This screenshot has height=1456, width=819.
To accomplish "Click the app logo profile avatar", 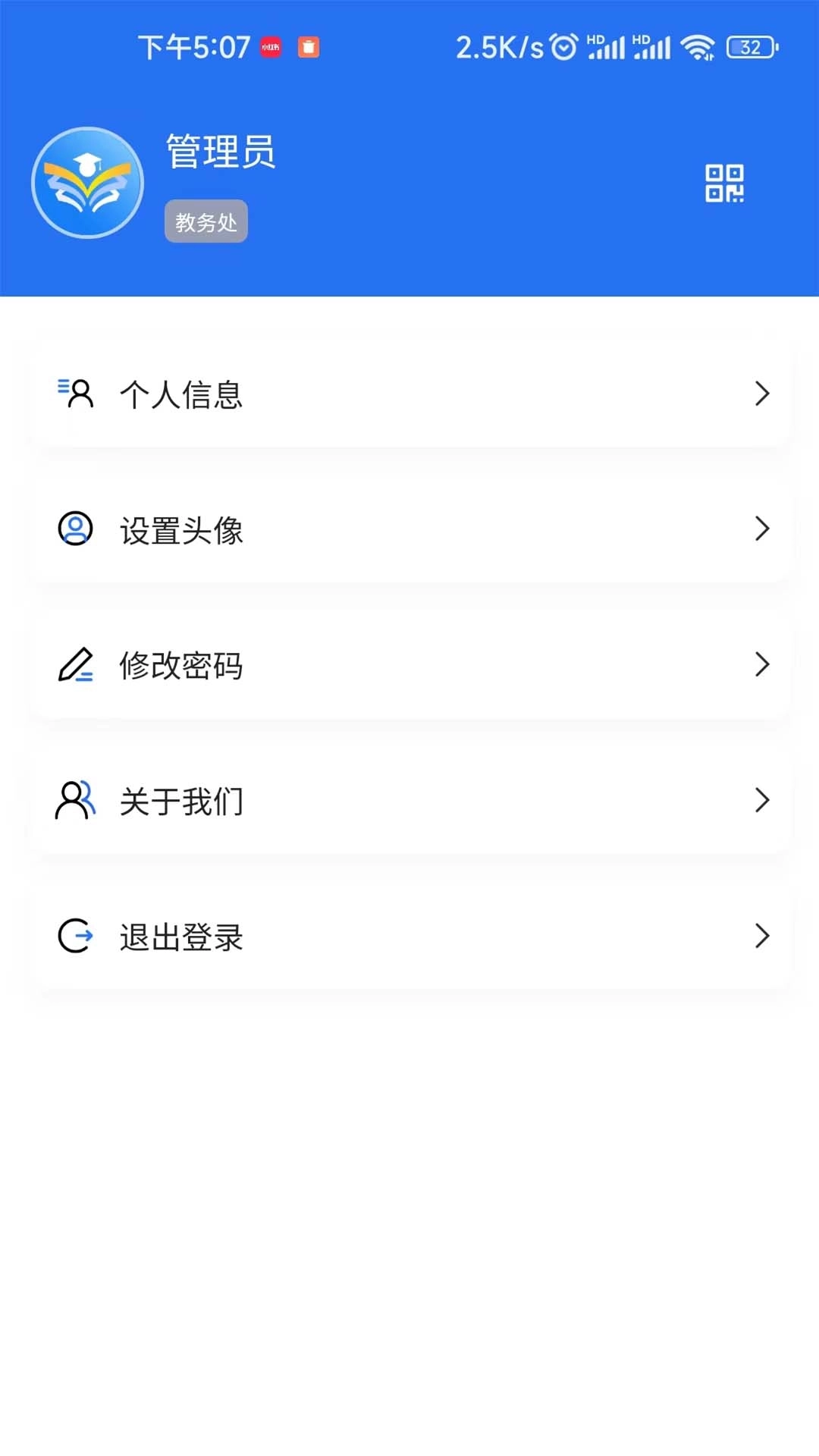I will tap(86, 183).
